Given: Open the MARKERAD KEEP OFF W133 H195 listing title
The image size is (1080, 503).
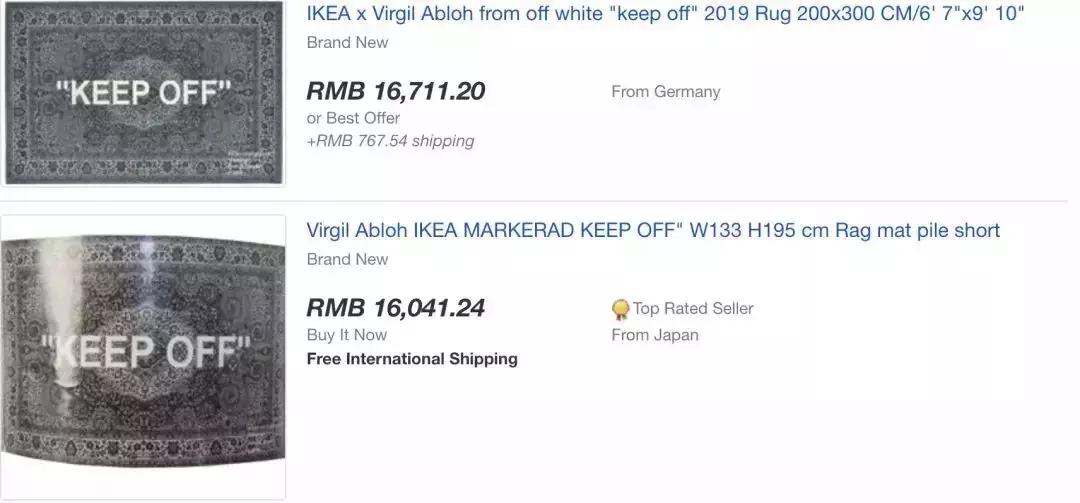Looking at the screenshot, I should [x=652, y=231].
